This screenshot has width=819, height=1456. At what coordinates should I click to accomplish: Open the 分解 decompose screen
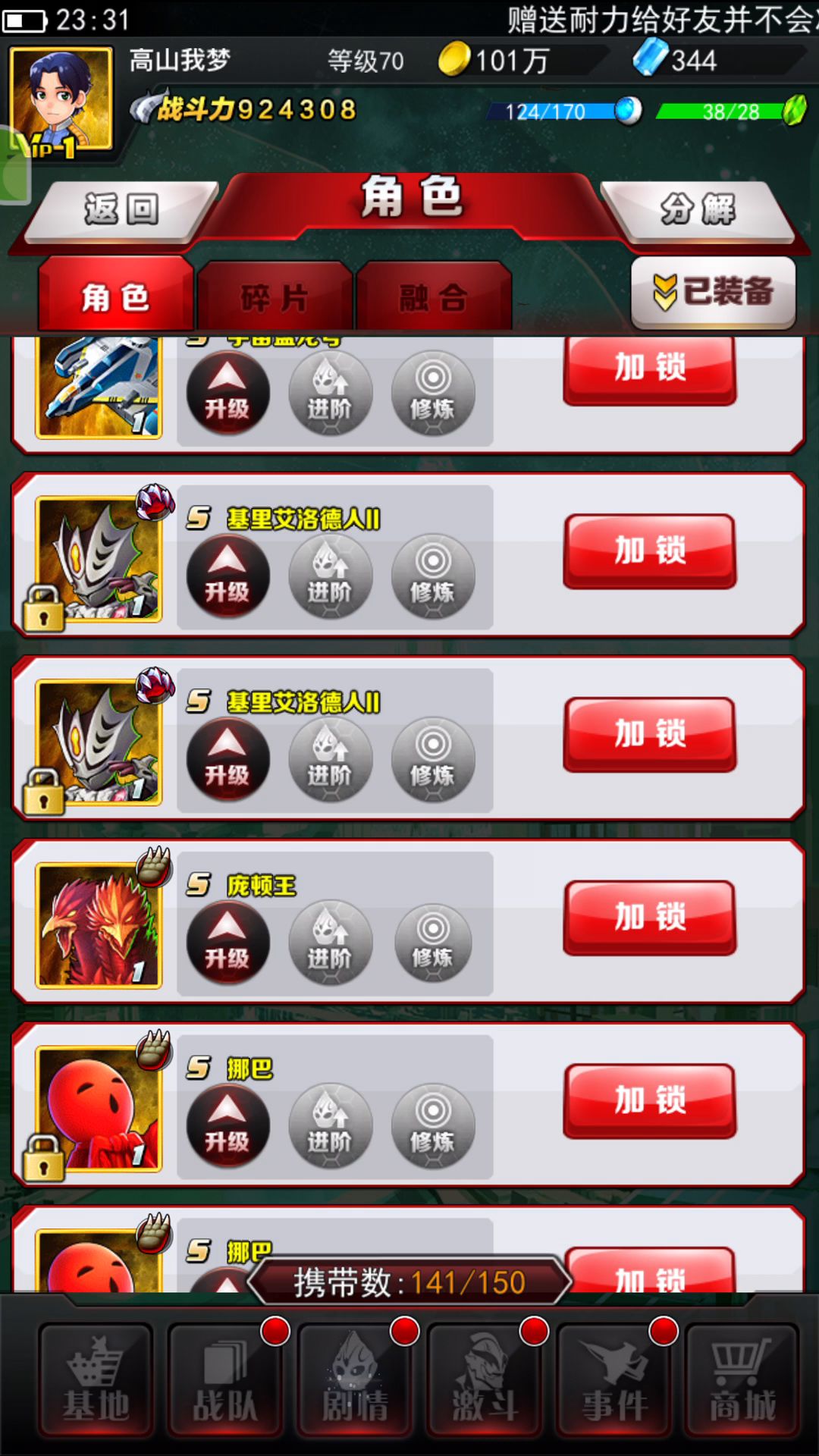click(x=696, y=210)
